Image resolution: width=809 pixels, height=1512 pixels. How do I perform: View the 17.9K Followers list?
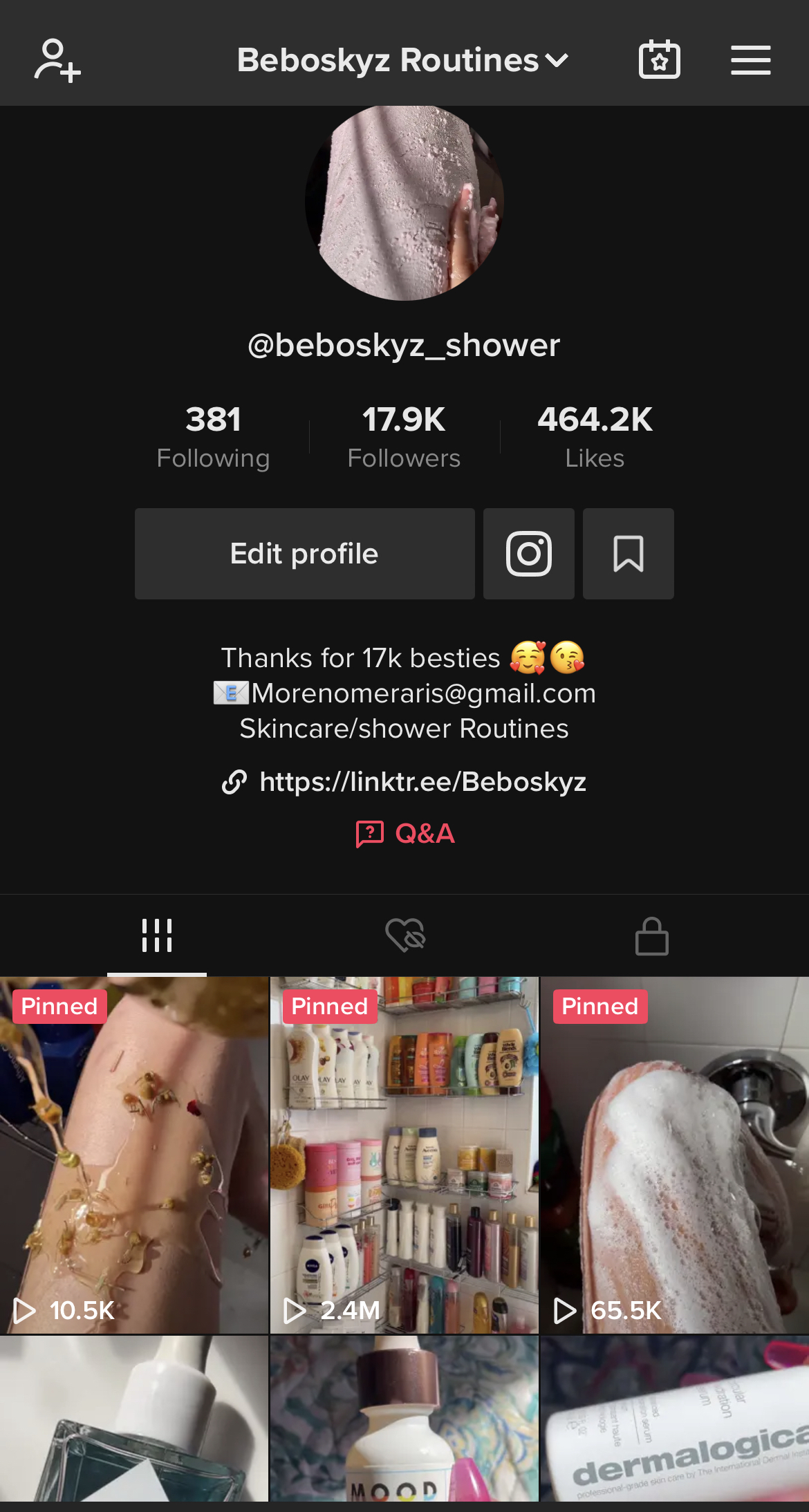pos(404,437)
